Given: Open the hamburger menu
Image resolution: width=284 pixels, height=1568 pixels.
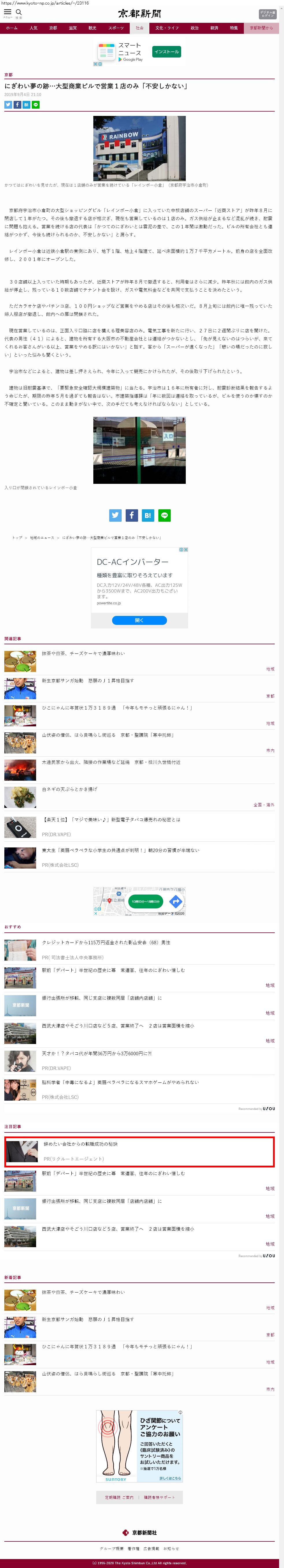Looking at the screenshot, I should [7, 12].
